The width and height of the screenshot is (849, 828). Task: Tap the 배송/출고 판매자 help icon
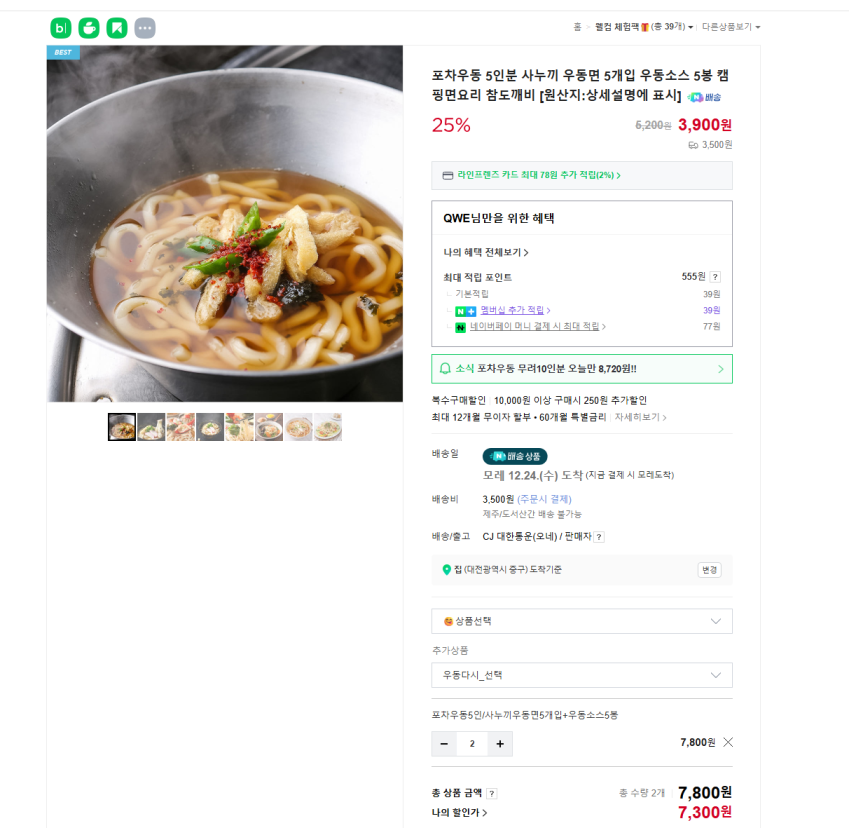599,537
